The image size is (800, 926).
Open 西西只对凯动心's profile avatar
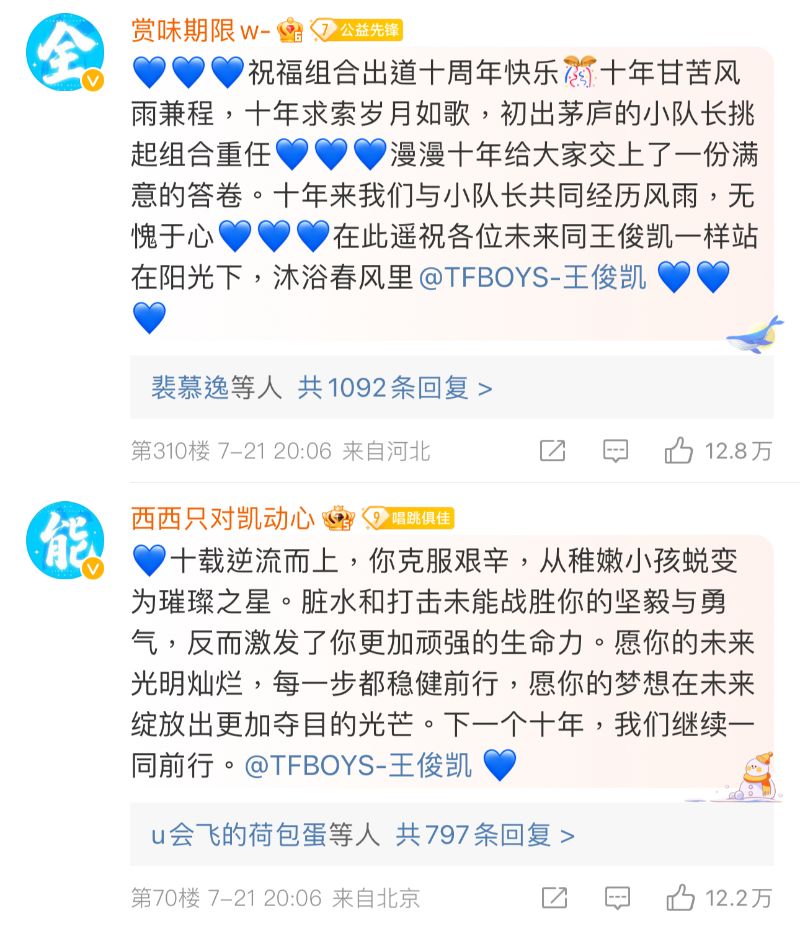66,541
